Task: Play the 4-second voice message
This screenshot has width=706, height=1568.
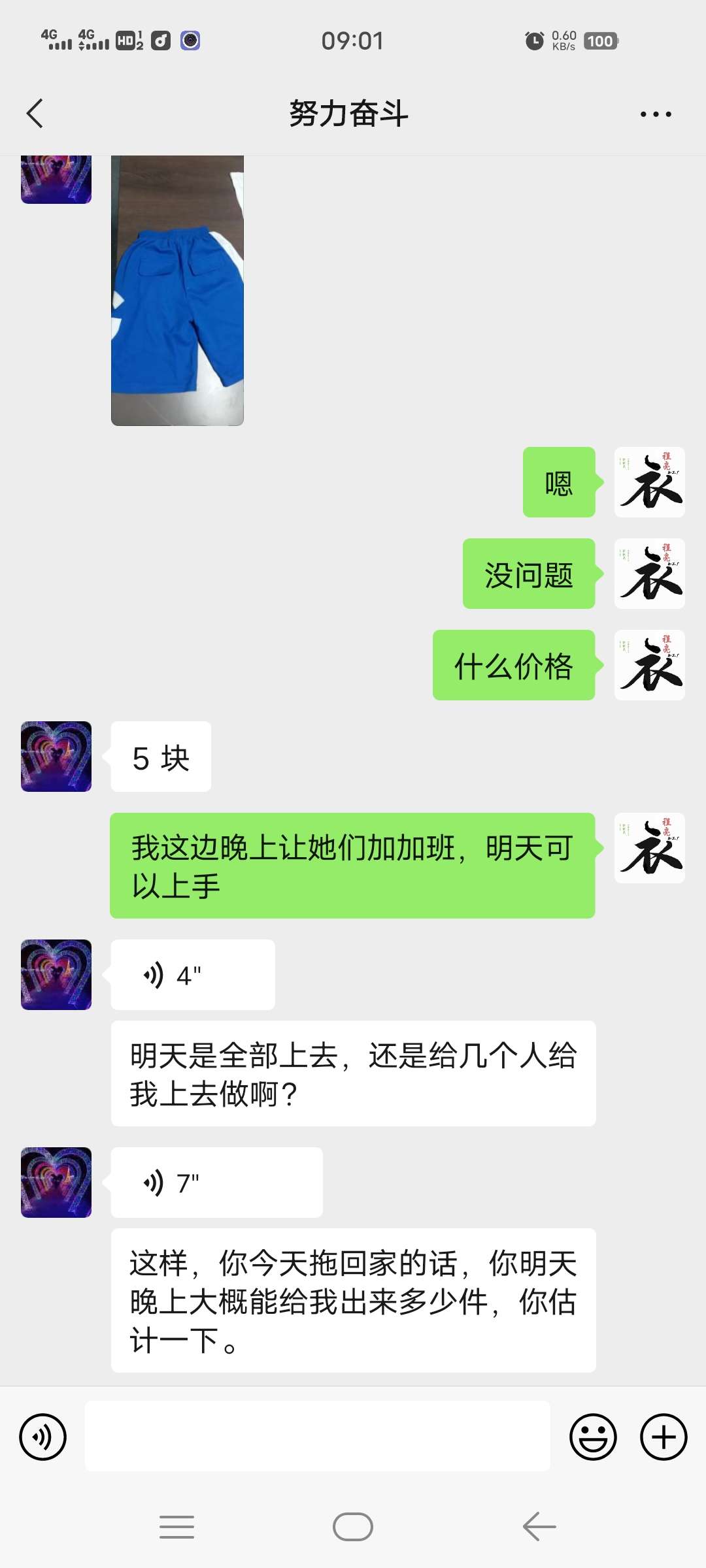Action: [x=192, y=975]
